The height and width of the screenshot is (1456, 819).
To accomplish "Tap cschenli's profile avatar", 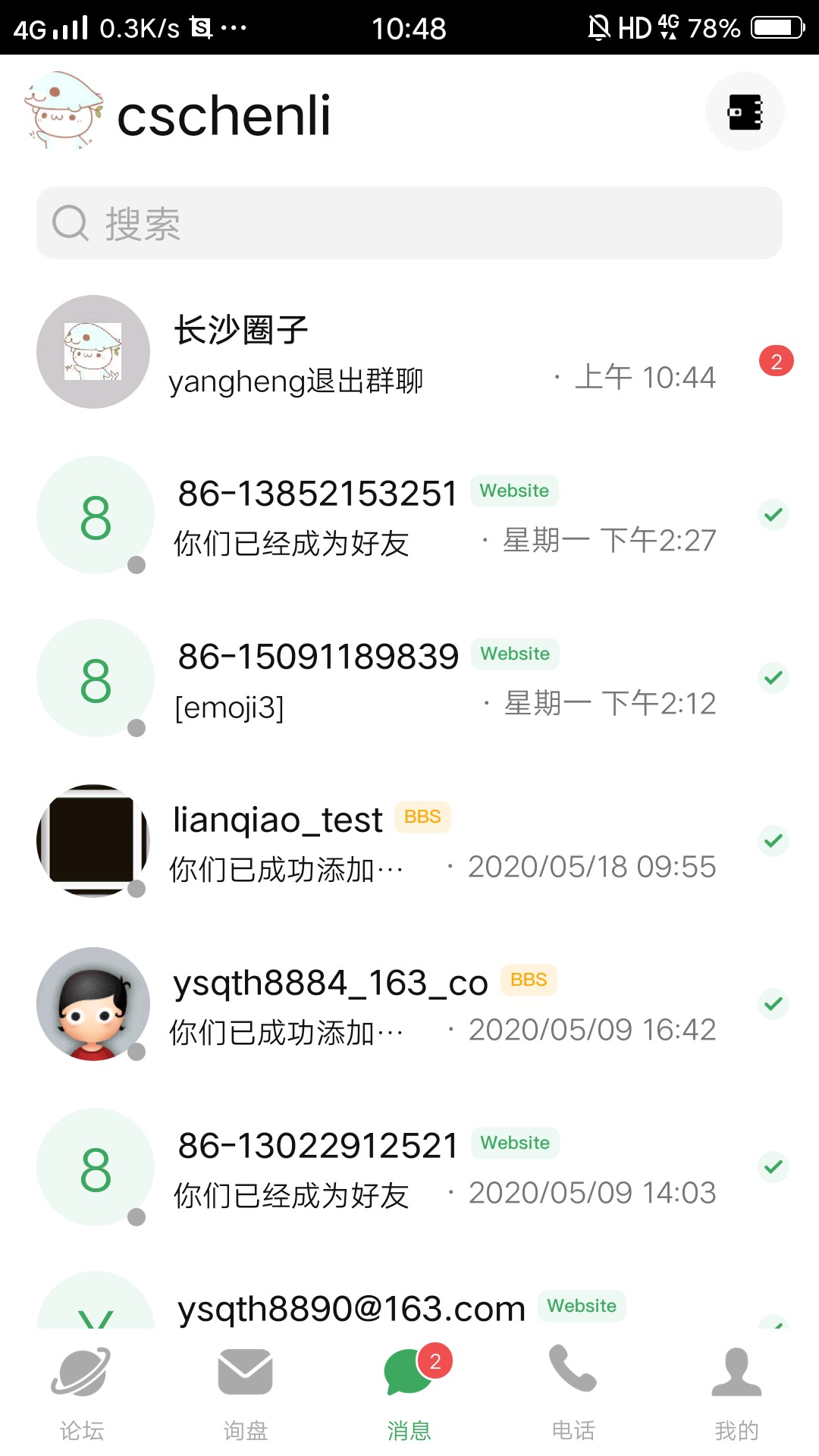I will pos(61,112).
